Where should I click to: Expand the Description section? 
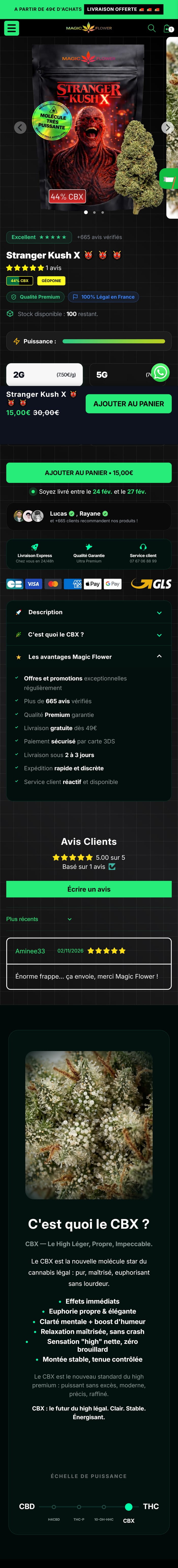tap(89, 612)
